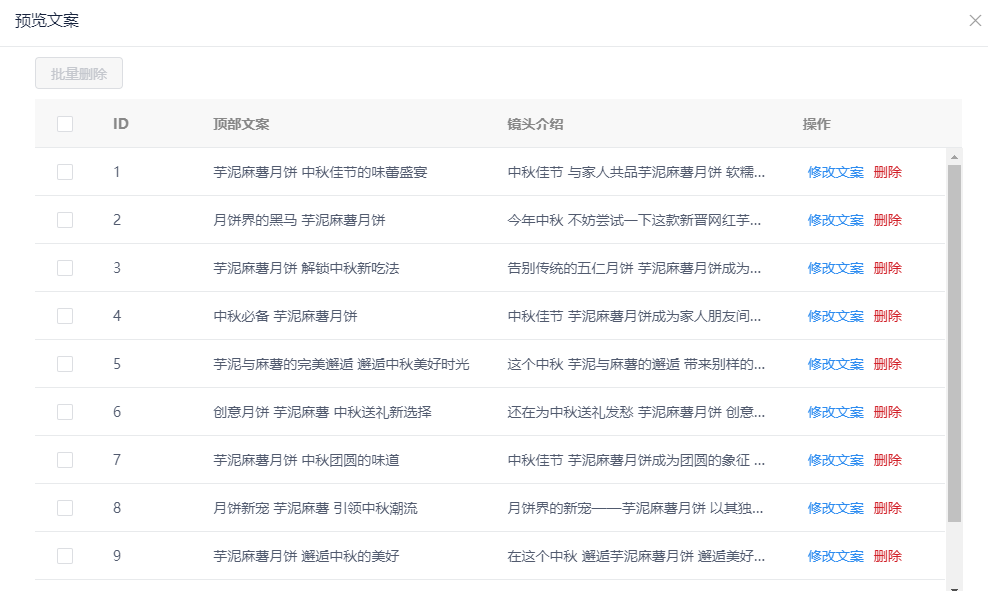988x591 pixels.
Task: Tick the select-all checkbox in header
Action: [x=65, y=124]
